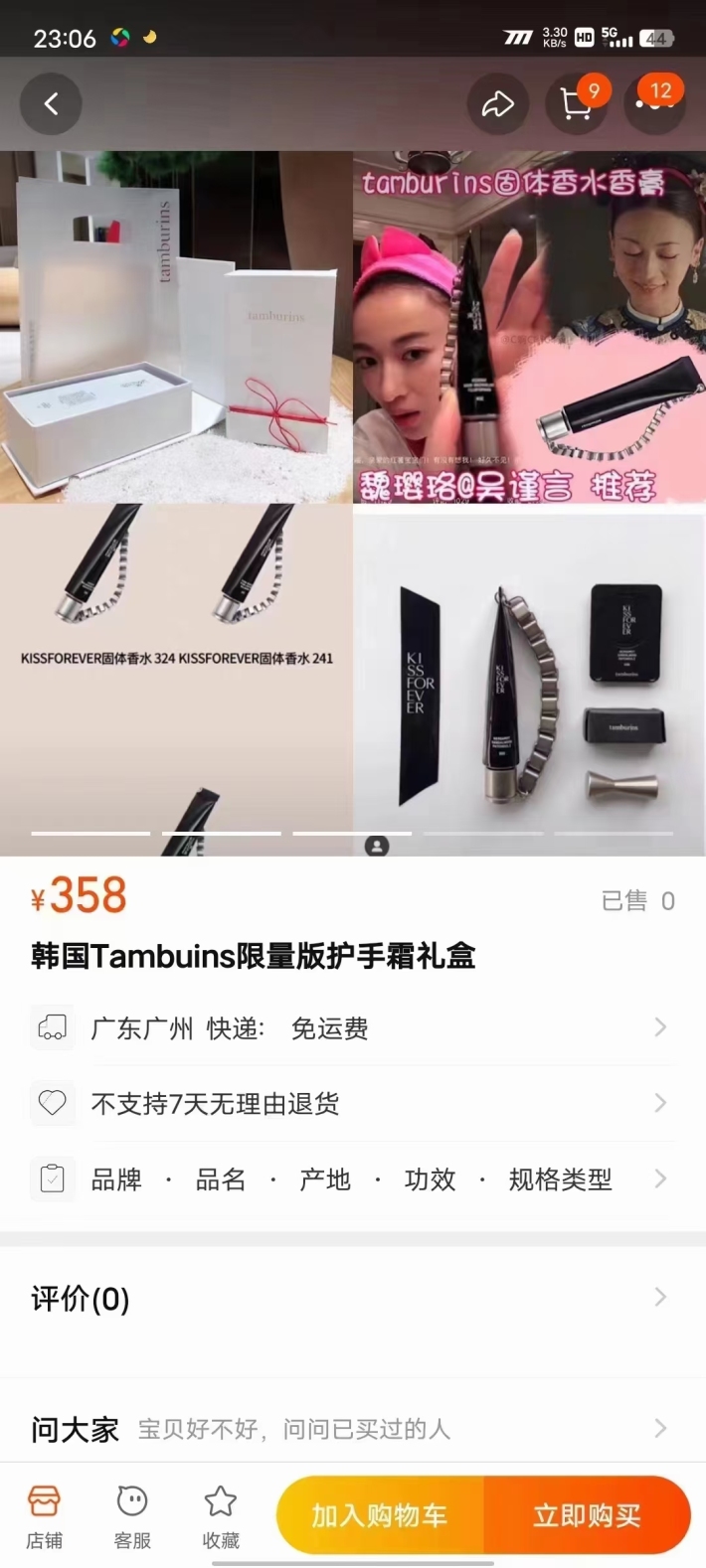Open the product photo gallery
The image size is (706, 1568).
[353, 497]
